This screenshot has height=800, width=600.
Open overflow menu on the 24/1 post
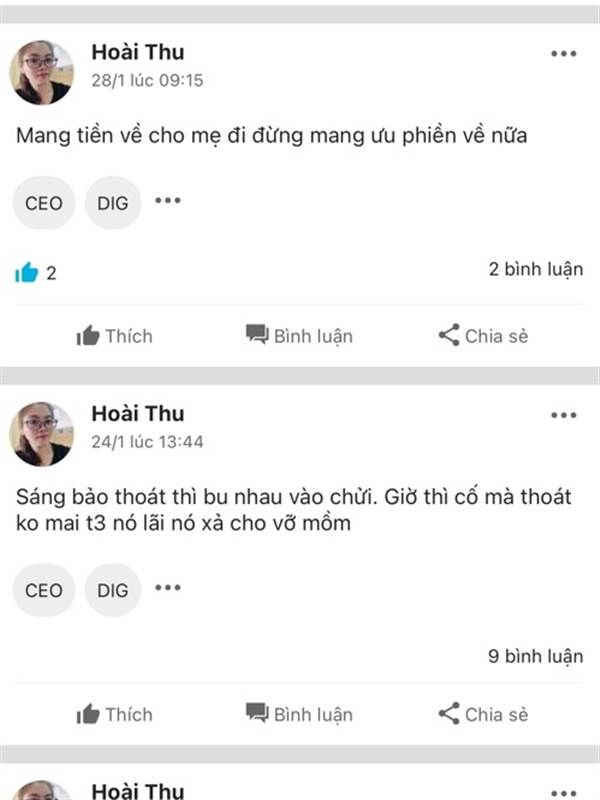click(563, 415)
